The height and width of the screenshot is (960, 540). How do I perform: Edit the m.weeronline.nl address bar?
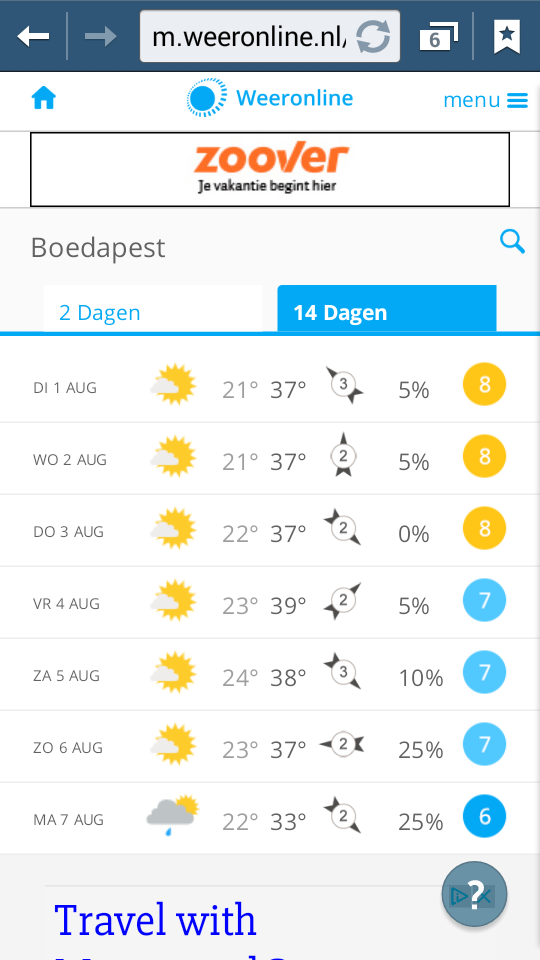pyautogui.click(x=249, y=37)
